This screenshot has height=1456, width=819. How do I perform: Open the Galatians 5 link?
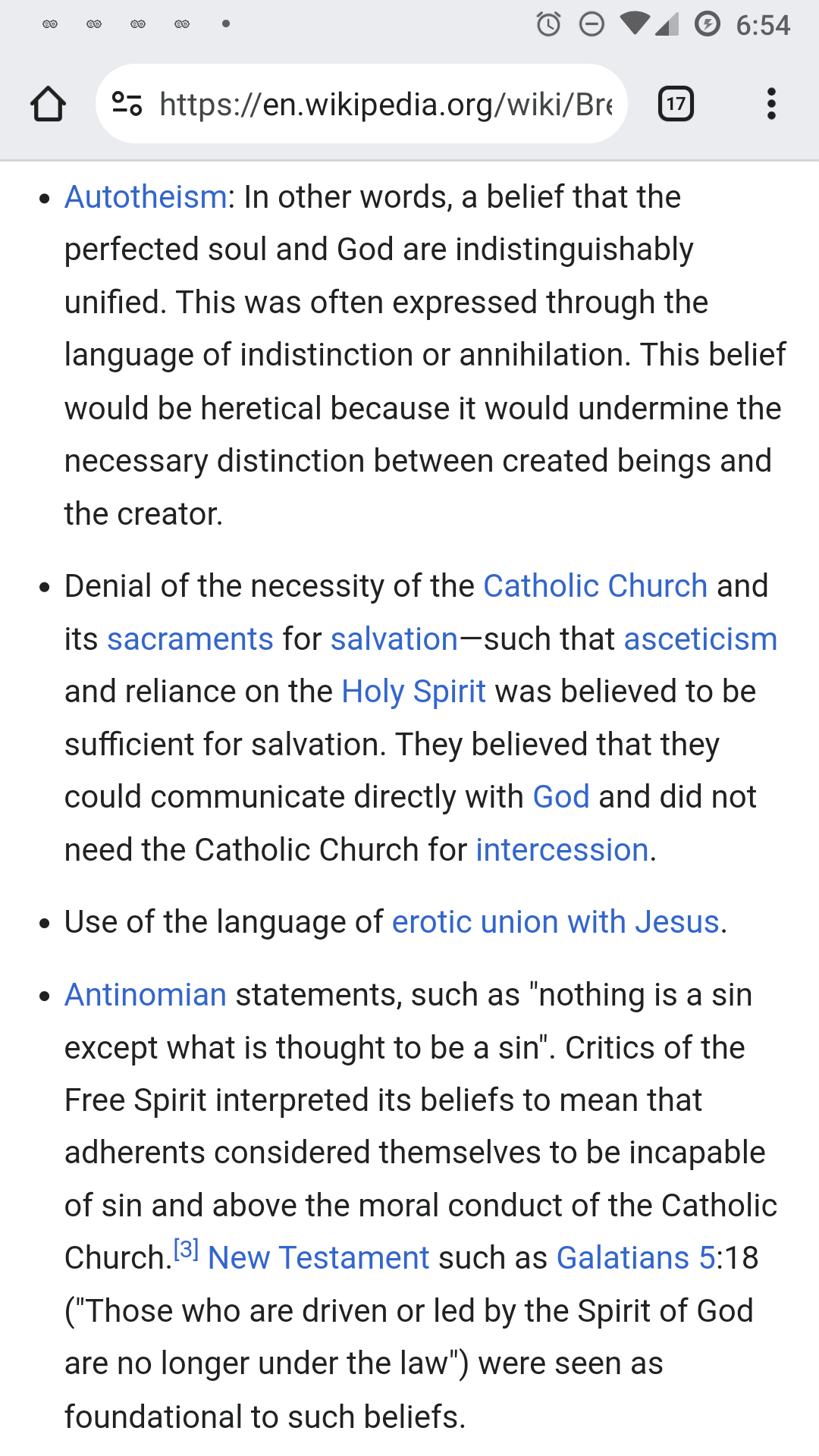tap(635, 1258)
